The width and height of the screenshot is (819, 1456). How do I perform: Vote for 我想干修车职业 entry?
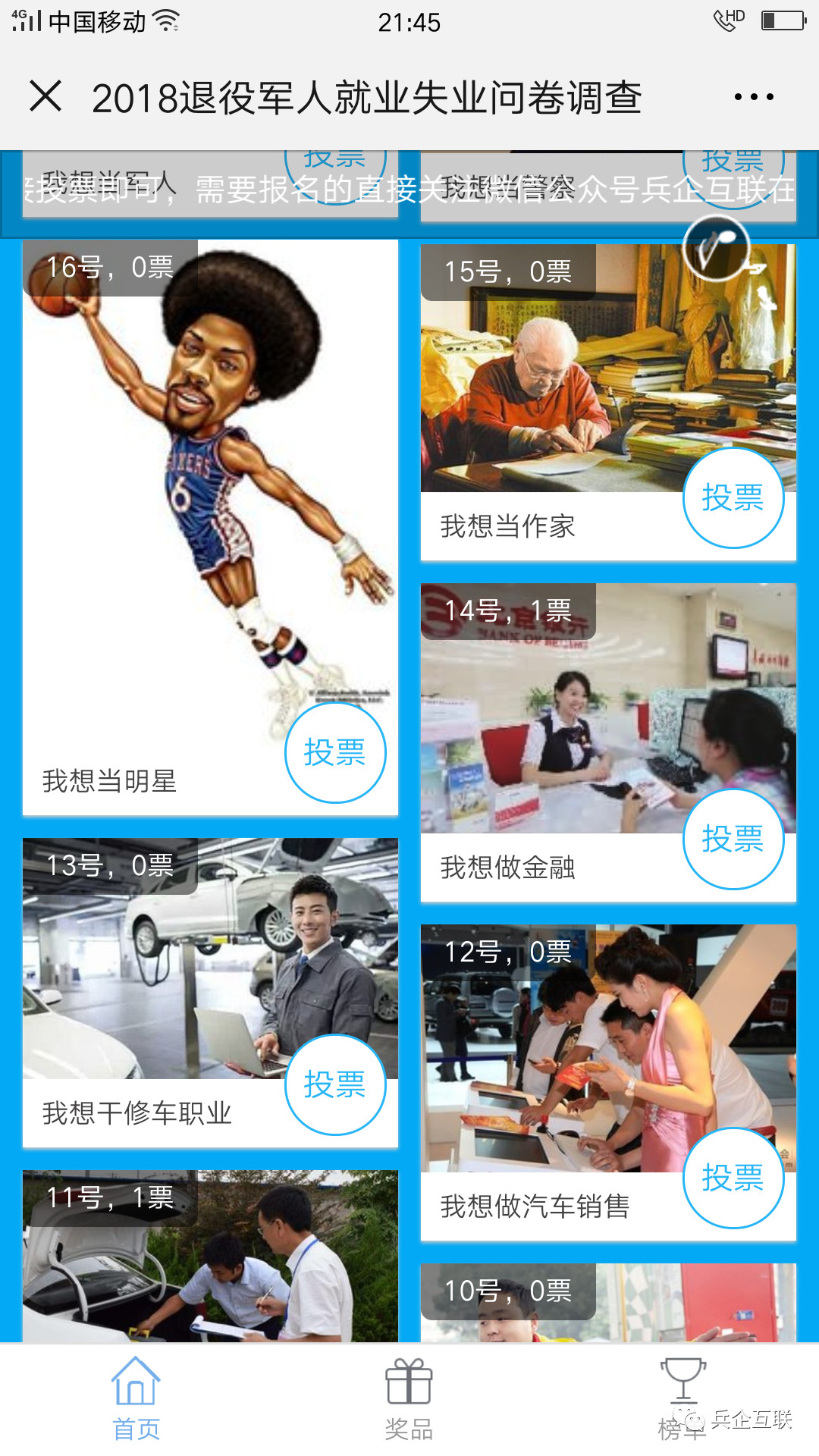click(x=335, y=1084)
